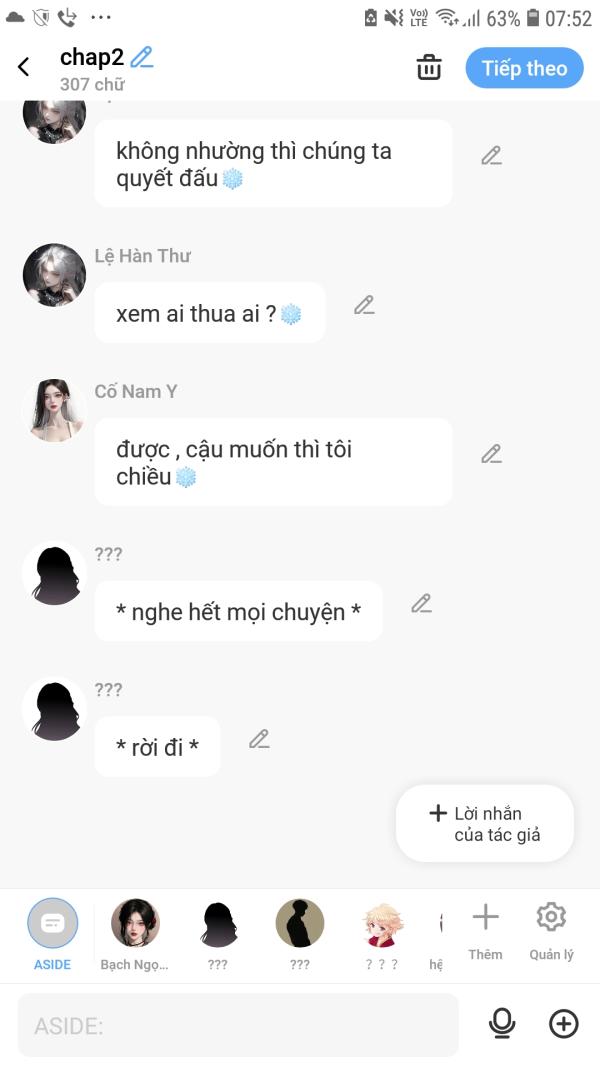This screenshot has width=600, height=1067.
Task: Edit the "* nghe hết mọi chuyện *" message
Action: 421,604
